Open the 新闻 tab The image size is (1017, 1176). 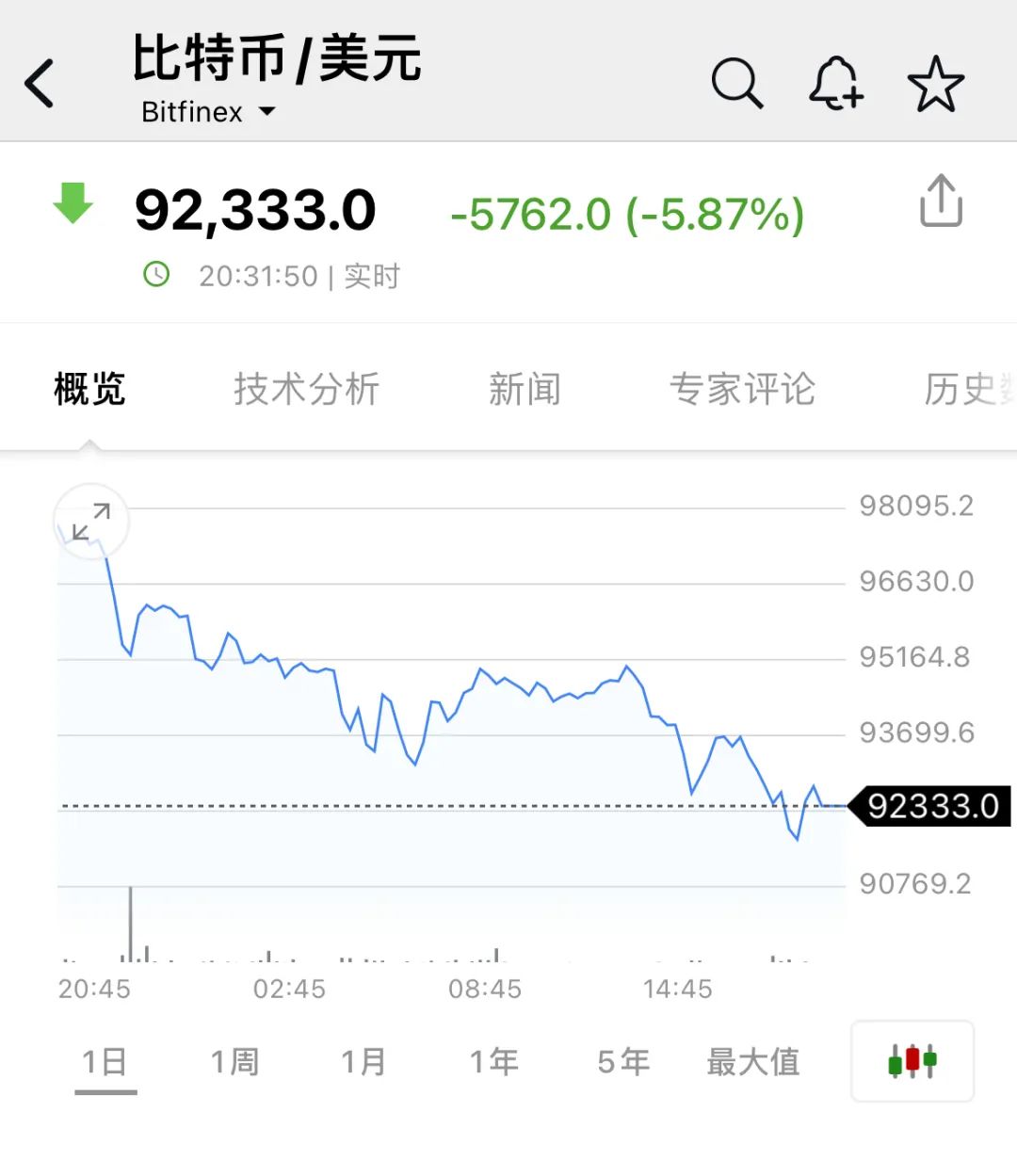tap(525, 389)
